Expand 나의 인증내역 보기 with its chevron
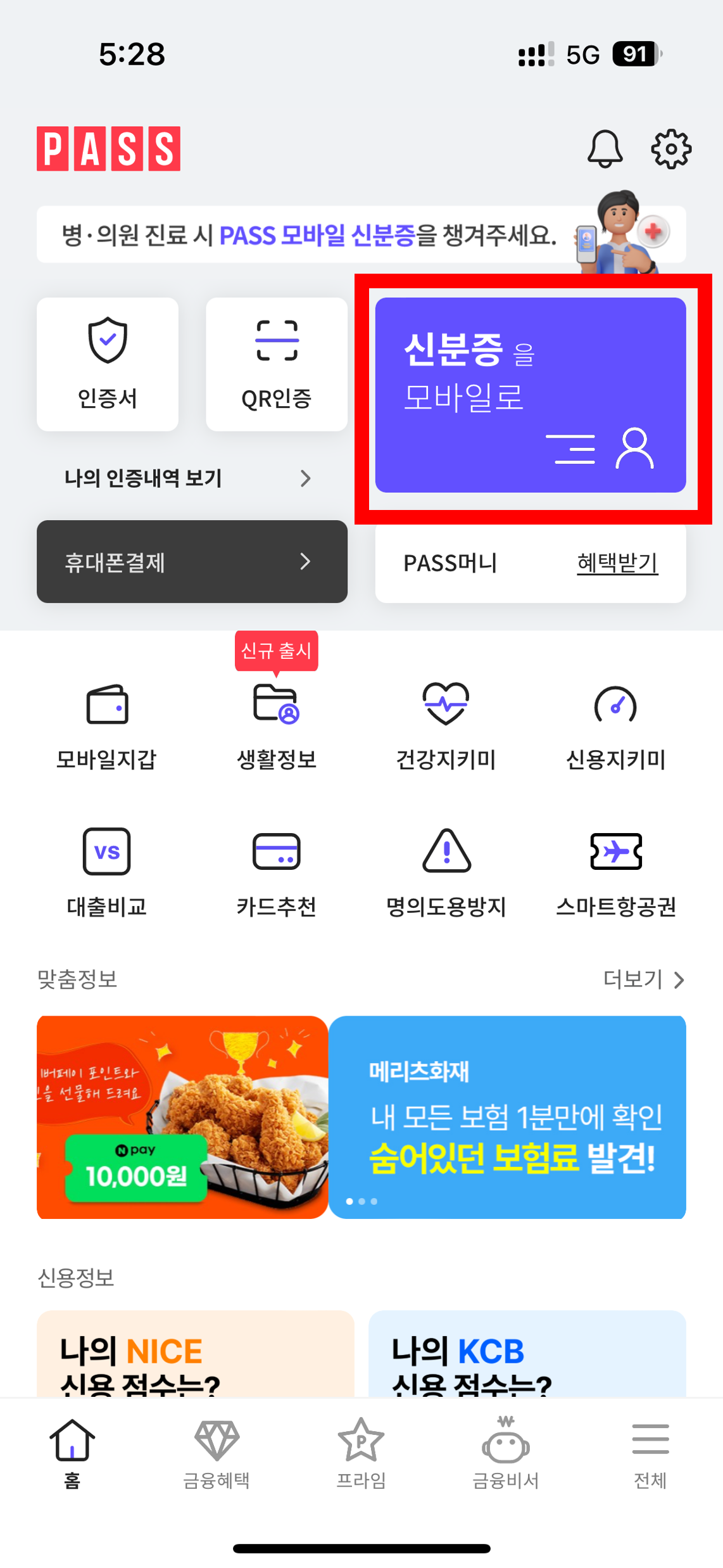Screen dimensions: 723x1568 306,479
